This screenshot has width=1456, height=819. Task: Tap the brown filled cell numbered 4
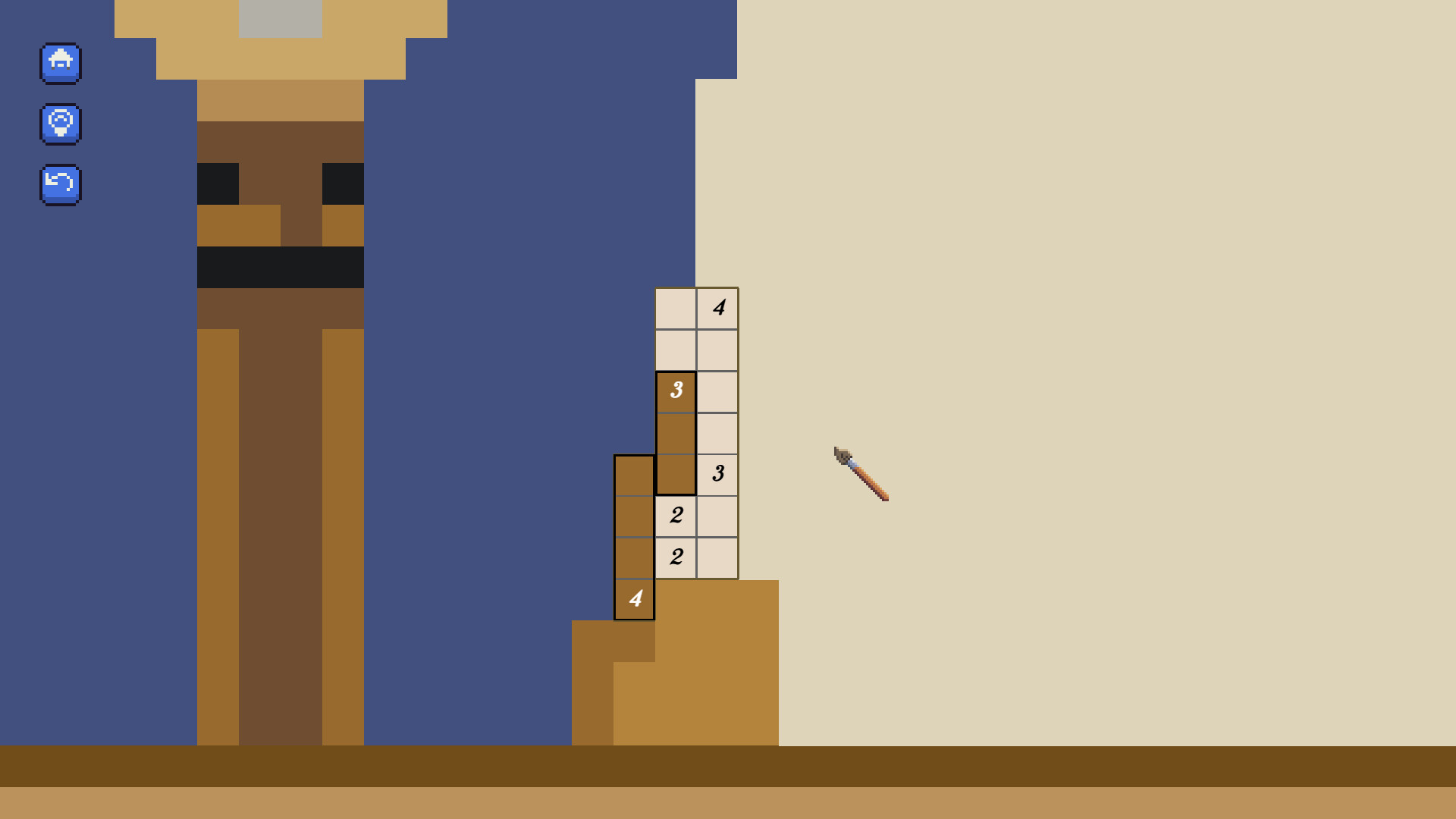(x=634, y=599)
